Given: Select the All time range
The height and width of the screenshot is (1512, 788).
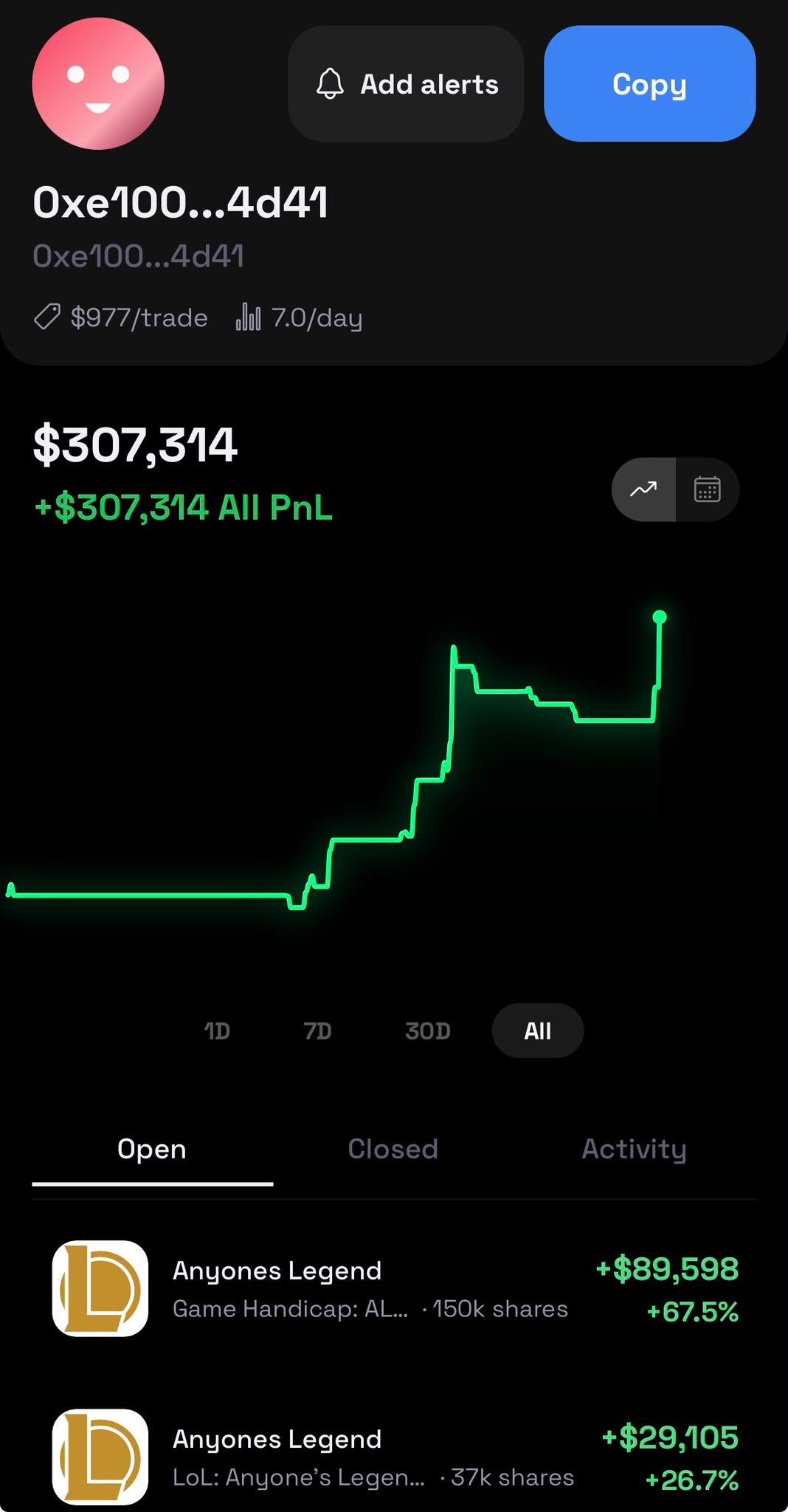Looking at the screenshot, I should 538,1031.
